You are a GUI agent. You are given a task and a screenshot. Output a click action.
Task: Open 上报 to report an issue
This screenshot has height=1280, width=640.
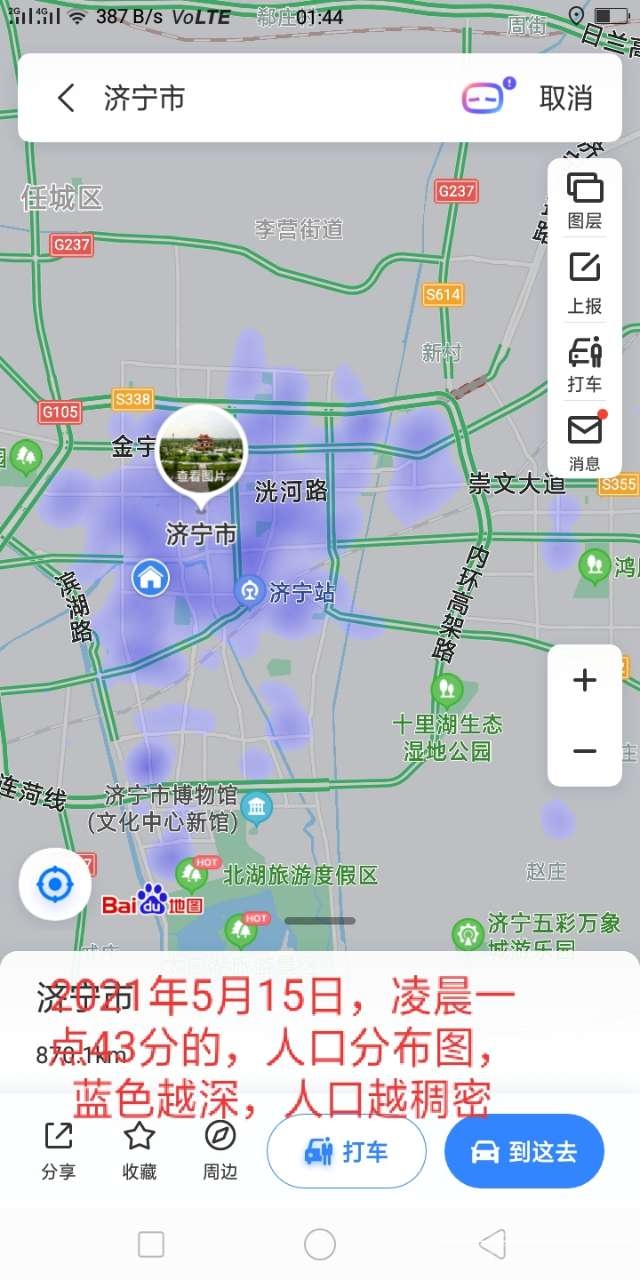pos(585,282)
